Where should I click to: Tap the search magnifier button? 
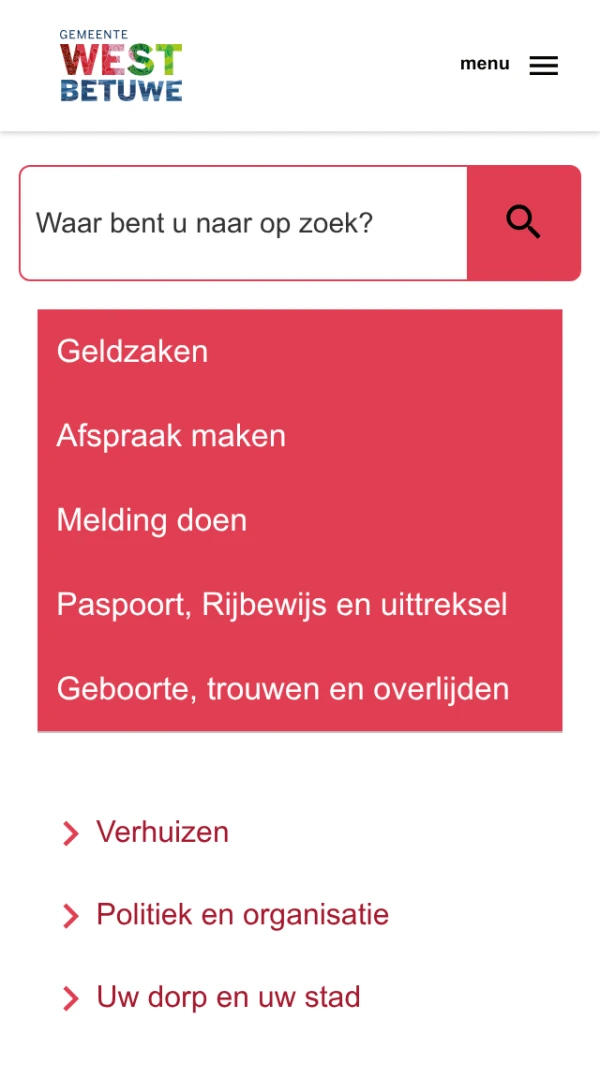click(x=523, y=222)
